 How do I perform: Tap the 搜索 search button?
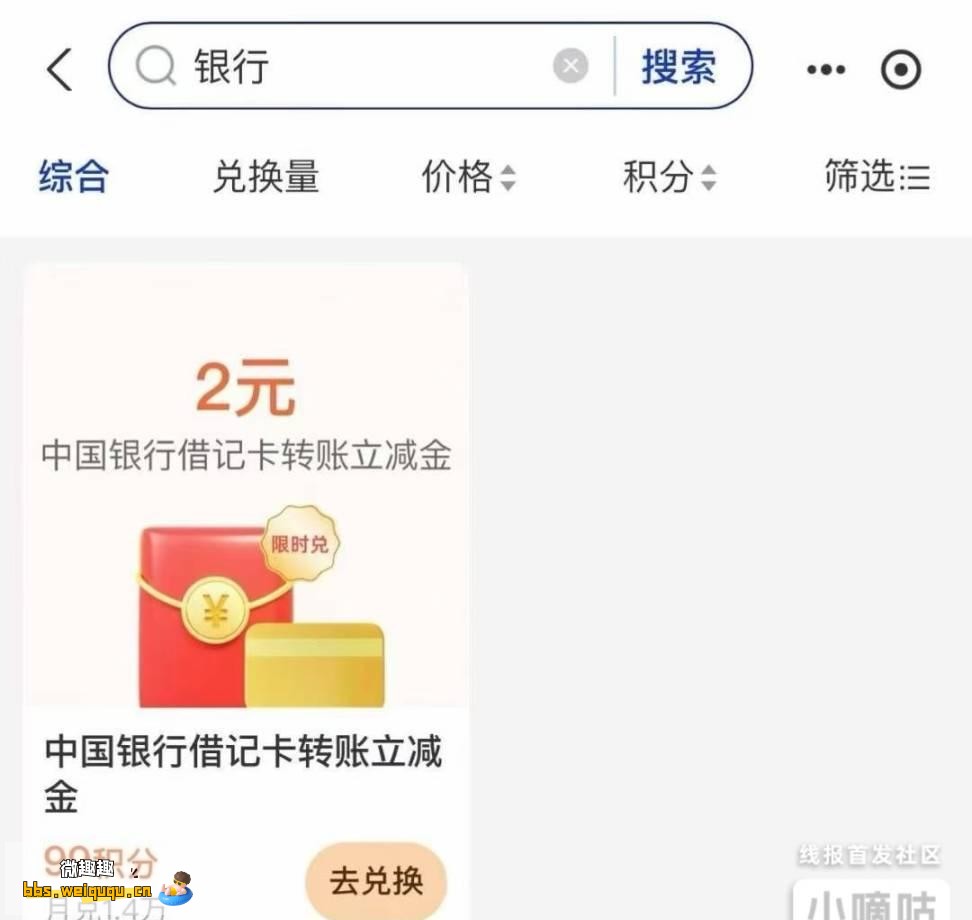(x=679, y=67)
